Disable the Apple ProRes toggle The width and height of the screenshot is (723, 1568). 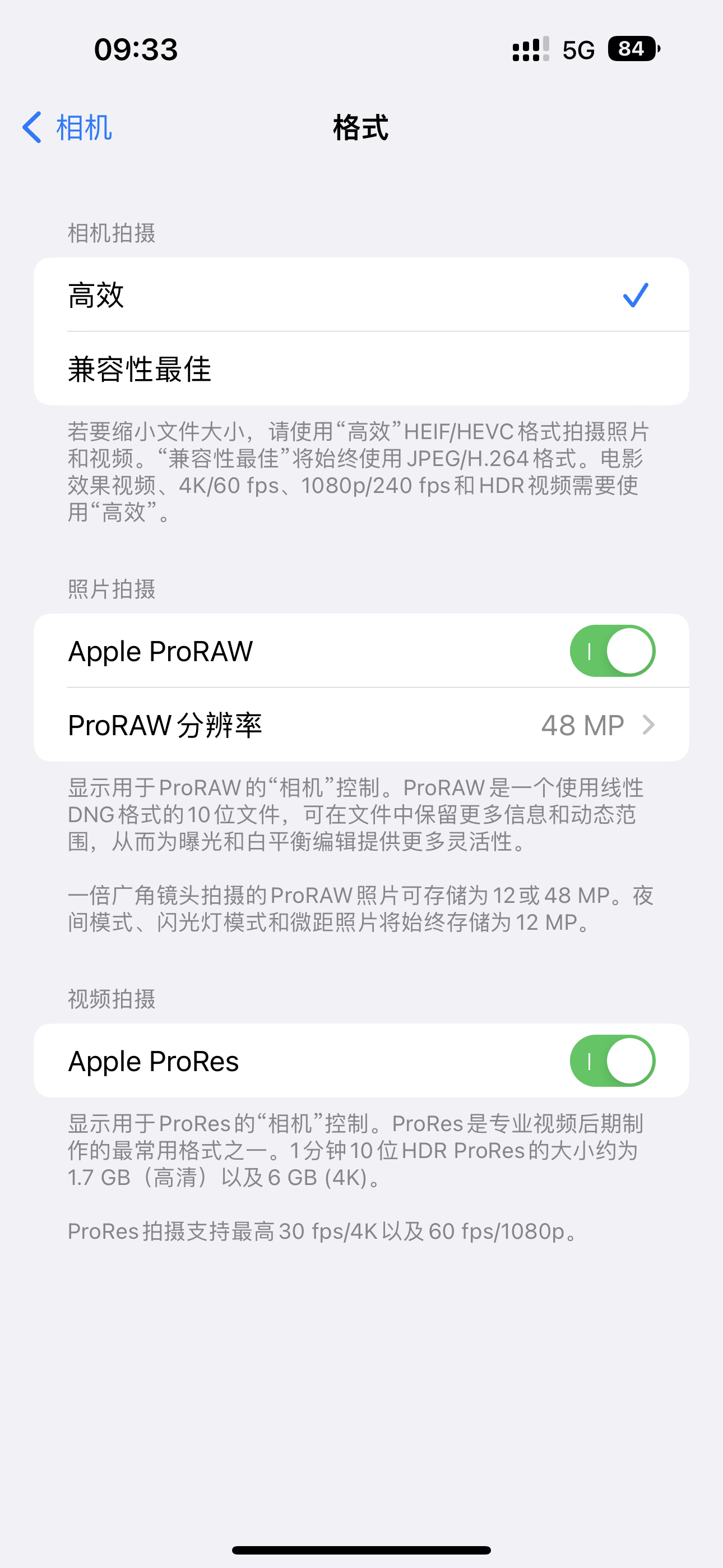[x=611, y=1061]
